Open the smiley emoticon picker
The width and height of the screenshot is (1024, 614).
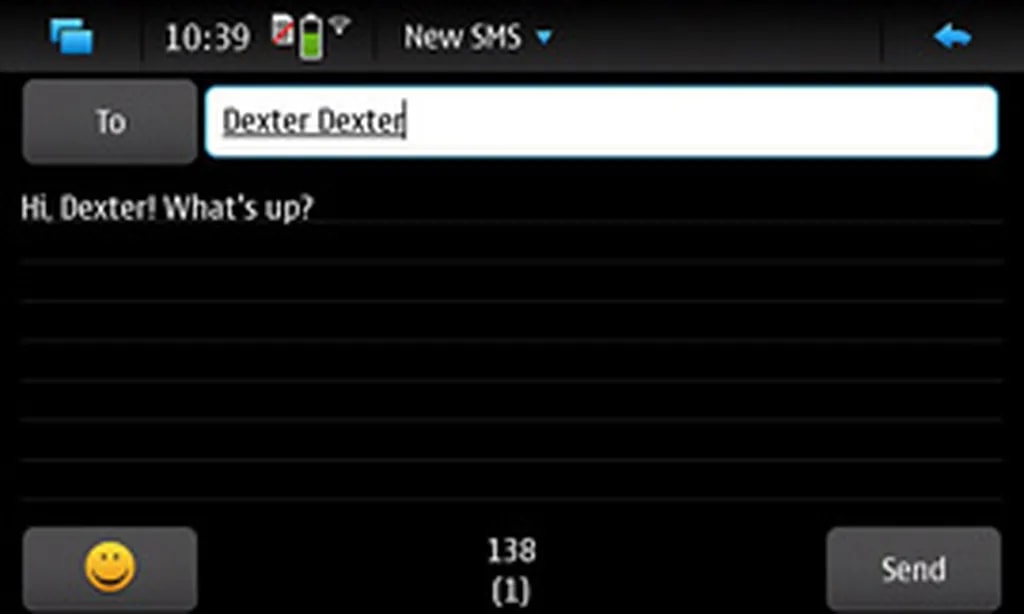[110, 569]
